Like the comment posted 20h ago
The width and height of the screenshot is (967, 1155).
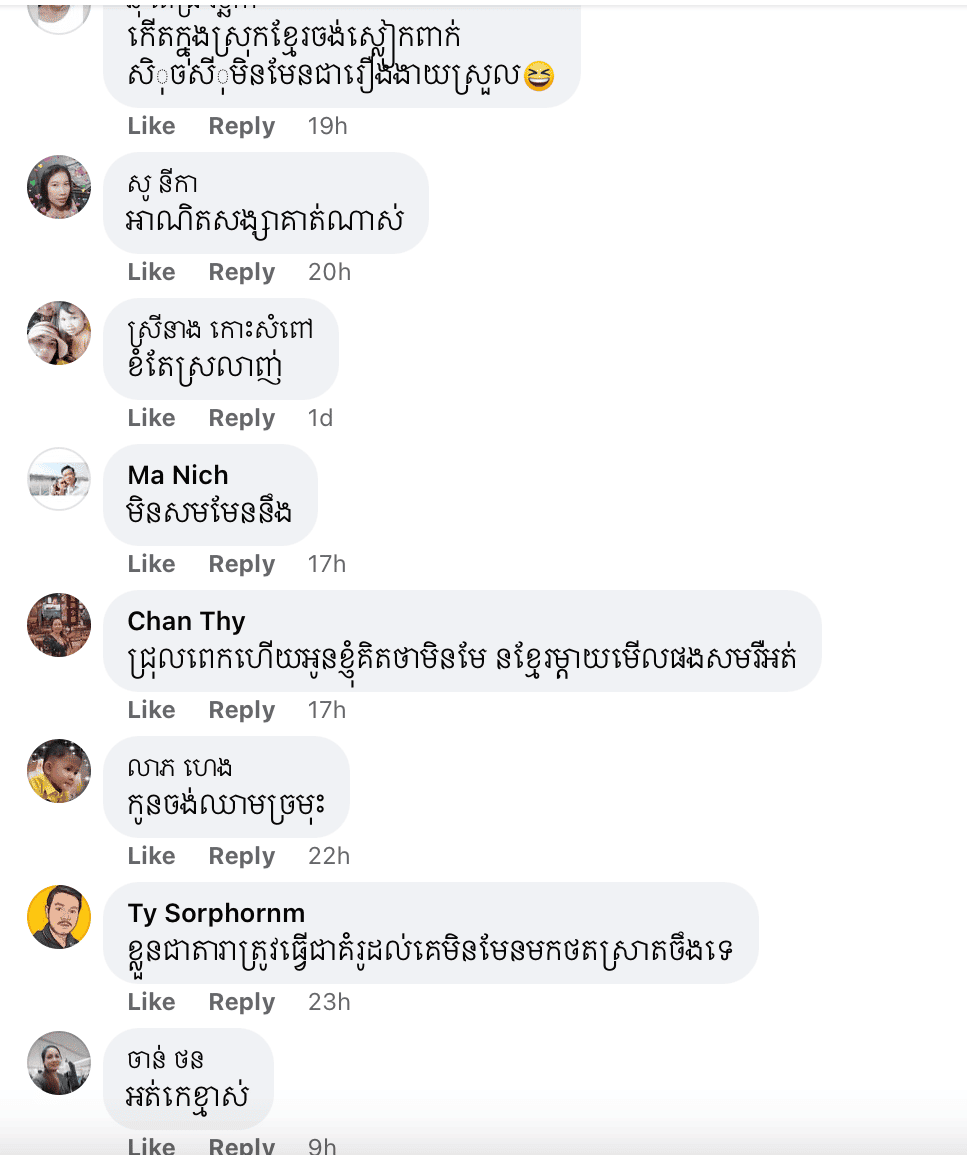151,272
